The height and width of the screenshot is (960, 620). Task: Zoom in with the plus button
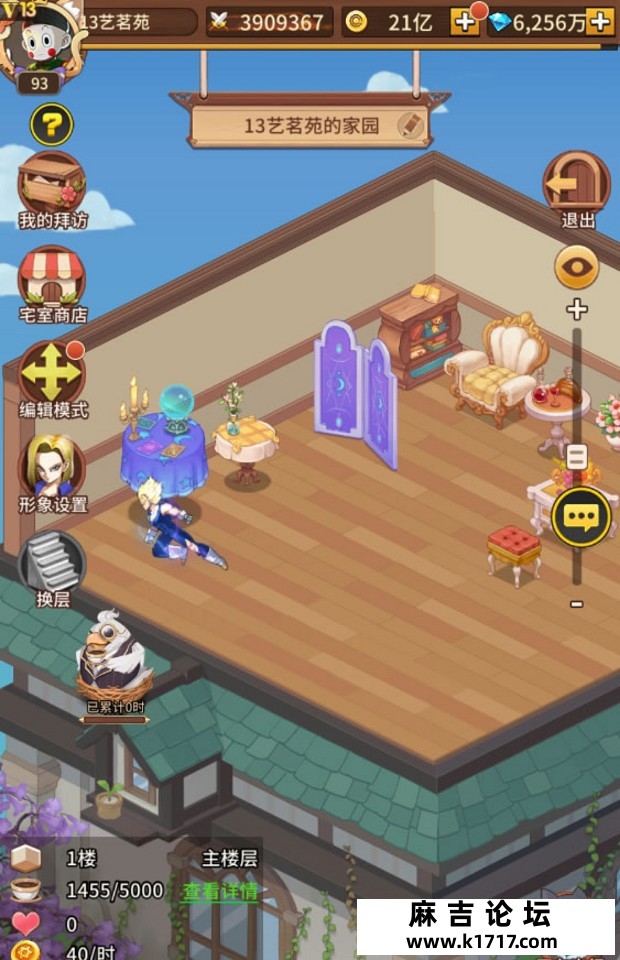click(577, 308)
